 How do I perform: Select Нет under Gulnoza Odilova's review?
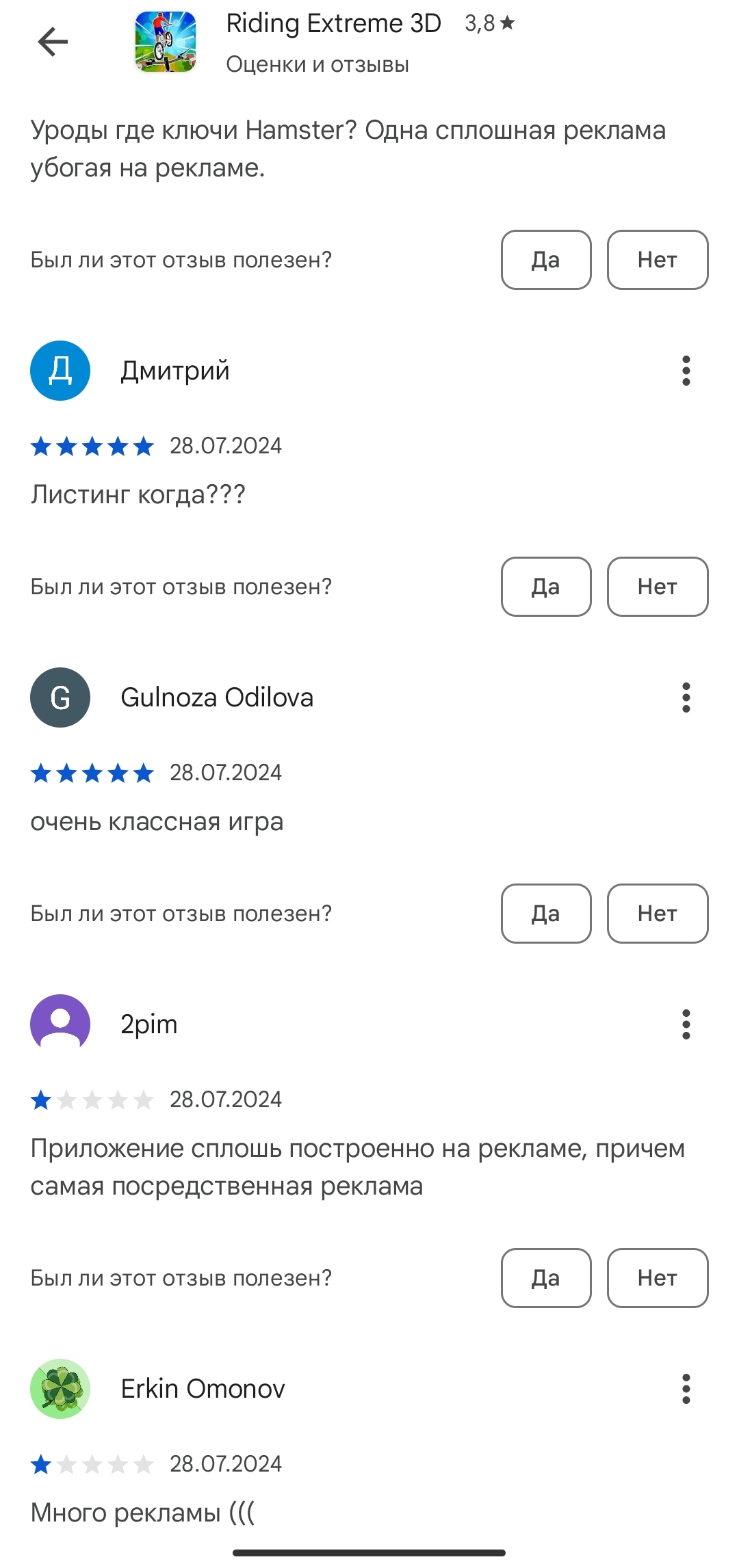click(657, 914)
